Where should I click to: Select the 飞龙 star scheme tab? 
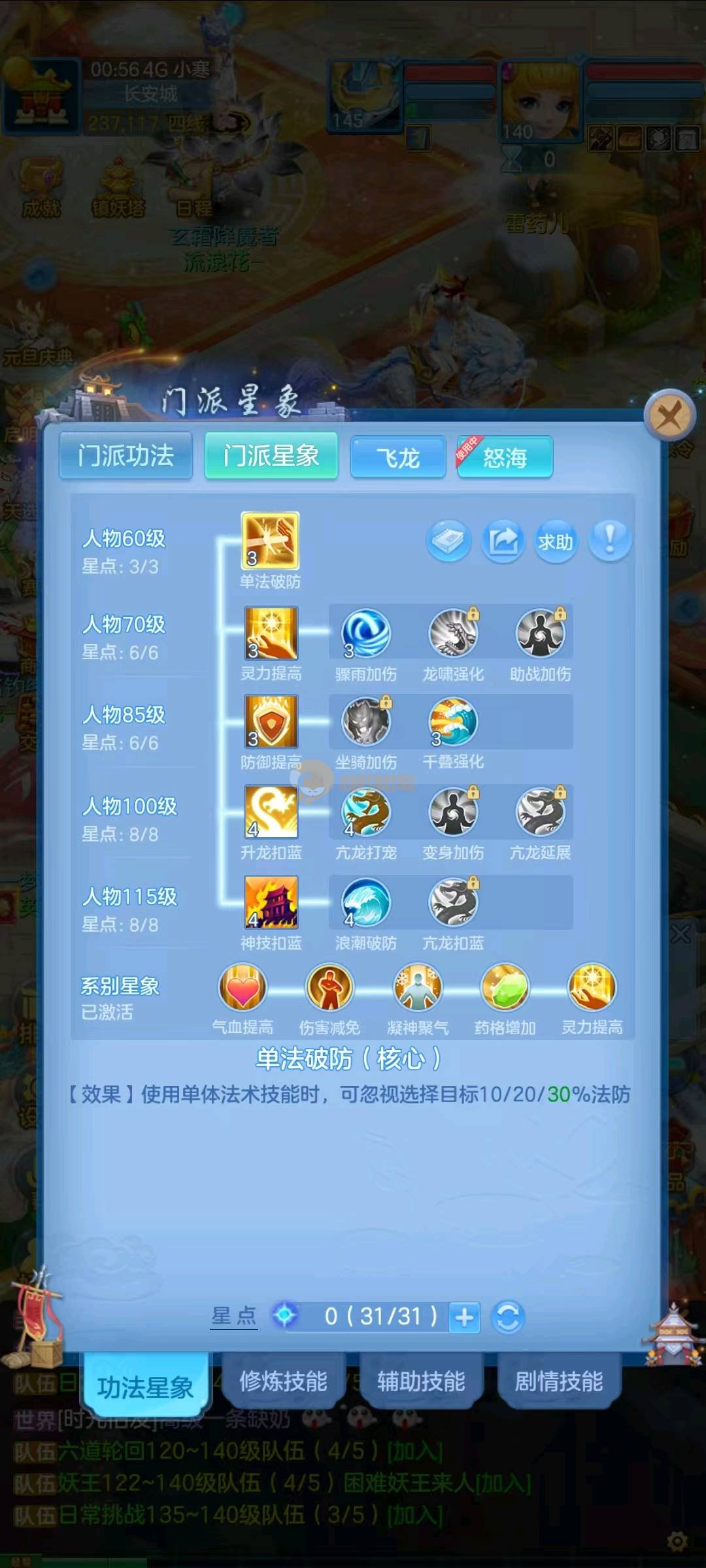(397, 457)
